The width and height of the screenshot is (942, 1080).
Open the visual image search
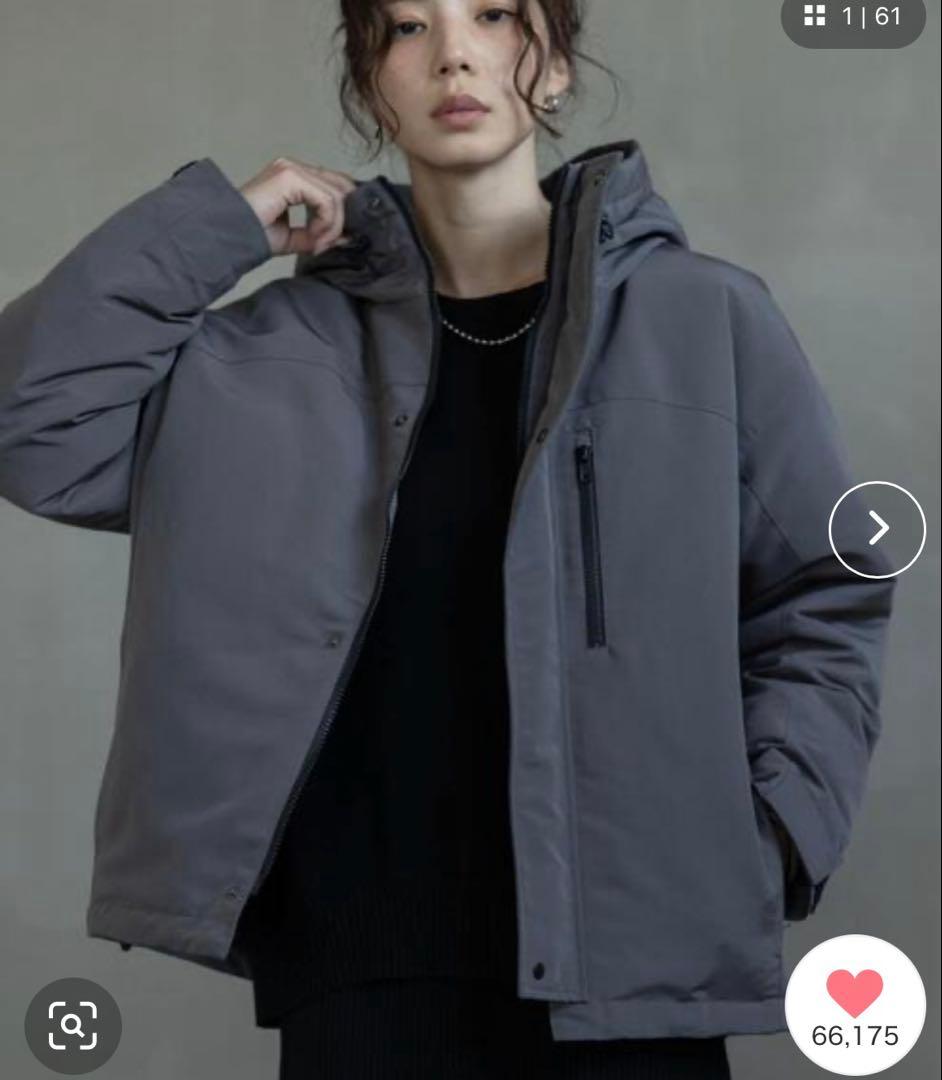[73, 1025]
